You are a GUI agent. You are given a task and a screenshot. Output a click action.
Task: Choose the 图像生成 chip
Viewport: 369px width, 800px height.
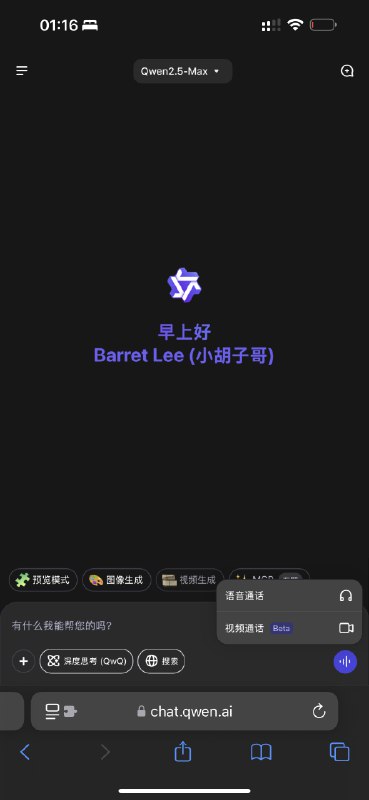point(116,580)
